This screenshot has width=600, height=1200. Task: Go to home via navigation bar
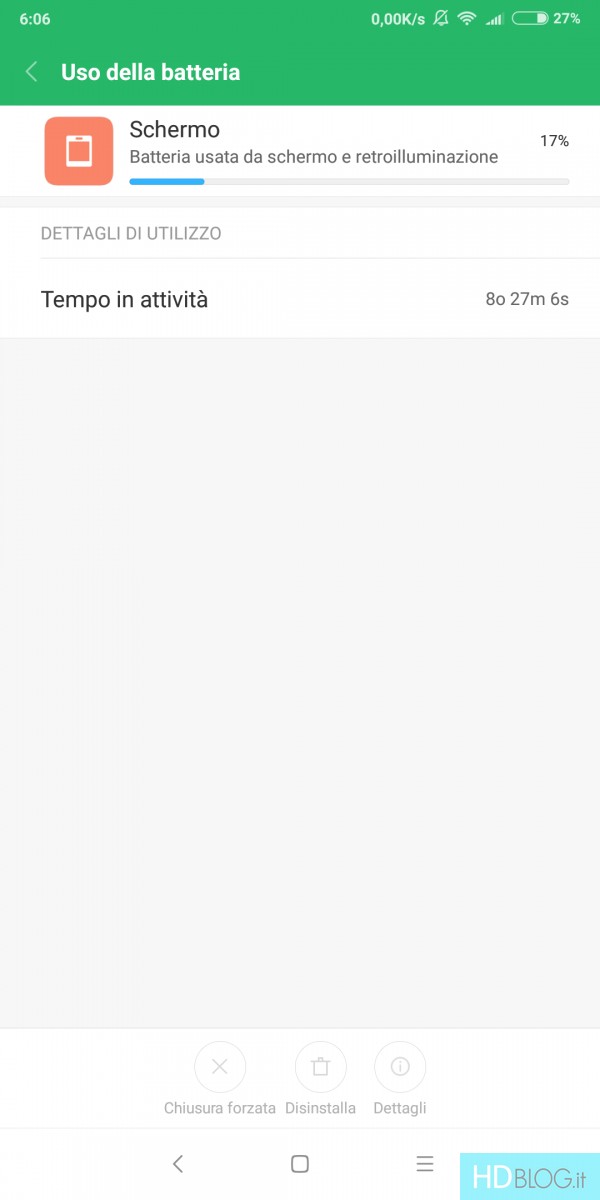(x=300, y=1163)
